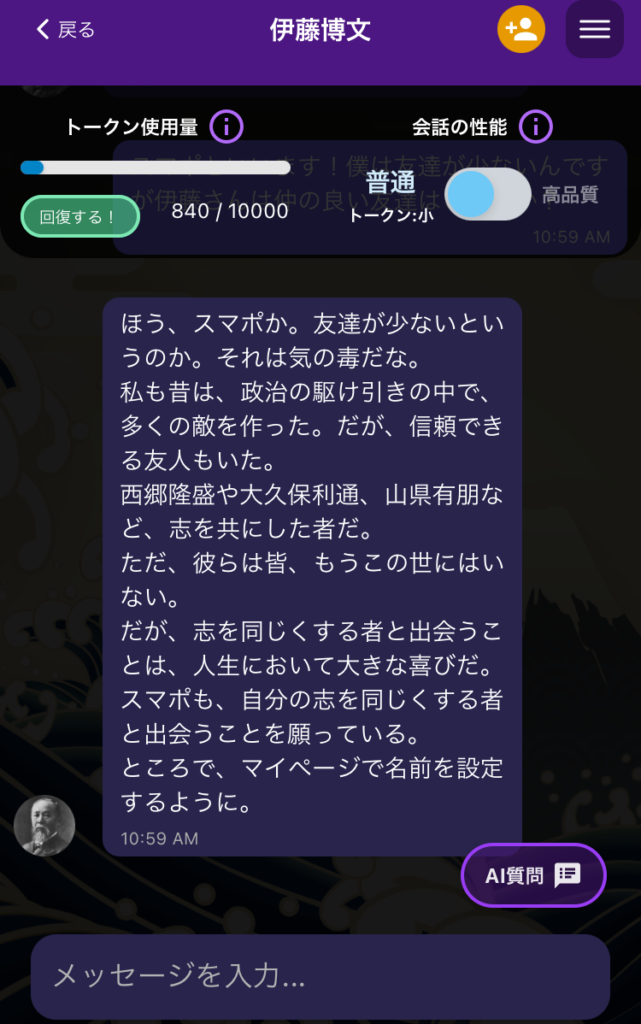Focus the メッセージを入力 field
This screenshot has width=641, height=1024.
pos(320,975)
